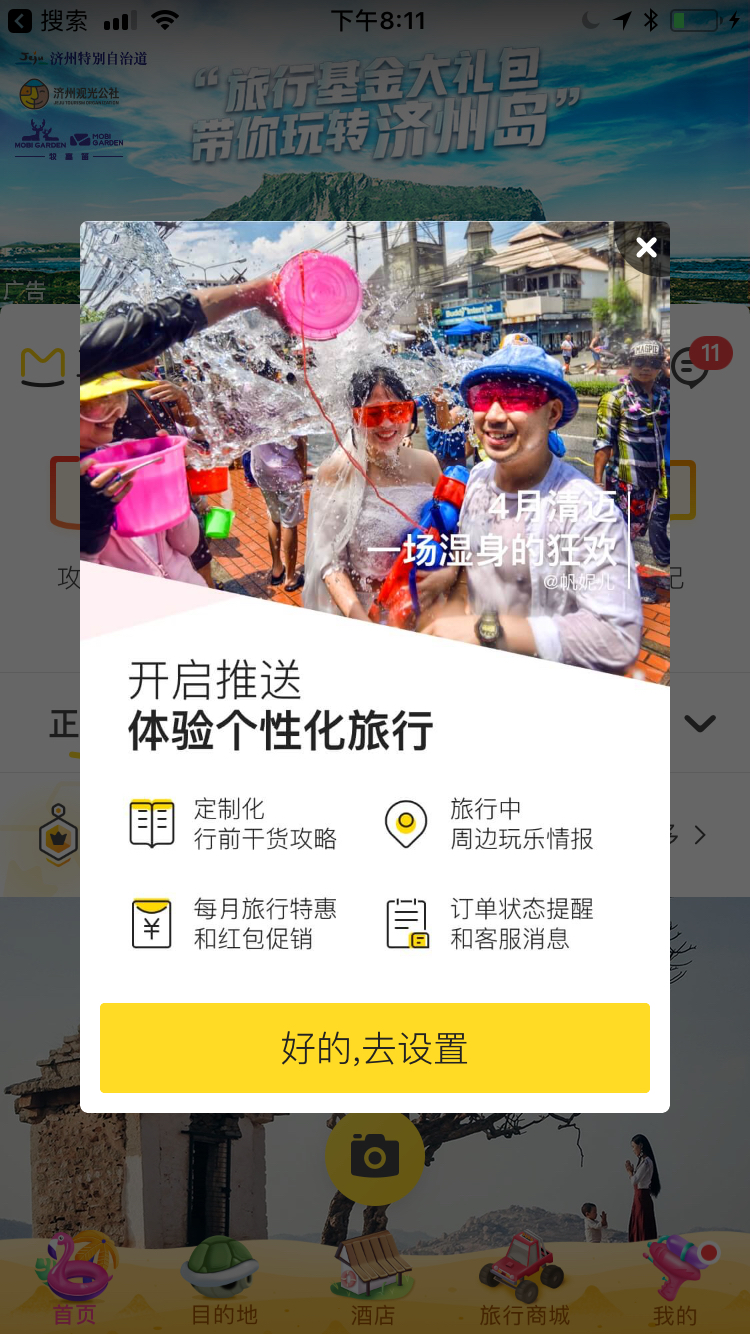
Task: Tap the 好的,去设置 button
Action: pos(375,1048)
